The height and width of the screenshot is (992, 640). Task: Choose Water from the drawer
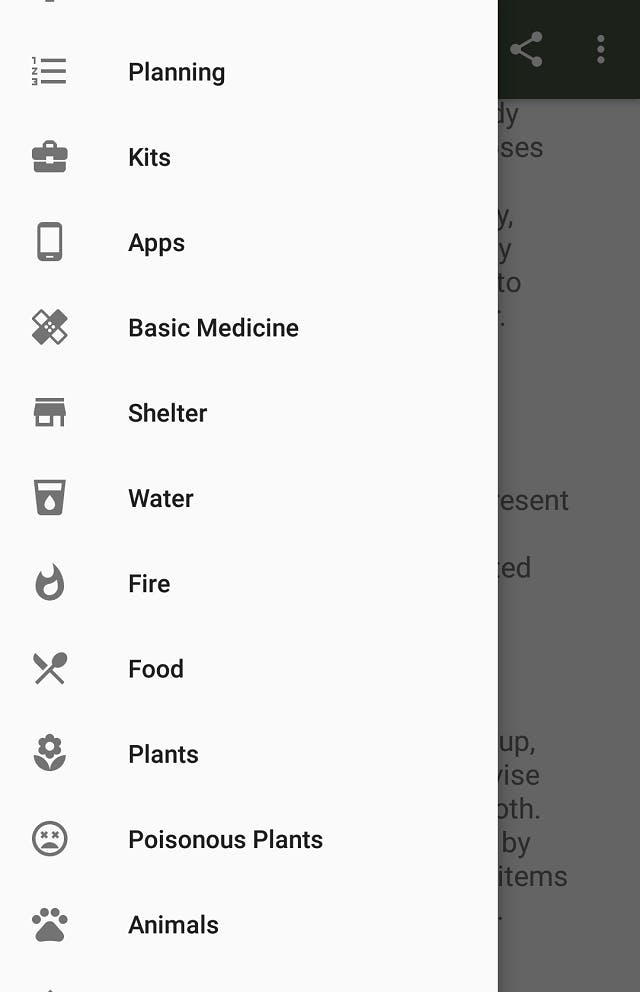(160, 498)
